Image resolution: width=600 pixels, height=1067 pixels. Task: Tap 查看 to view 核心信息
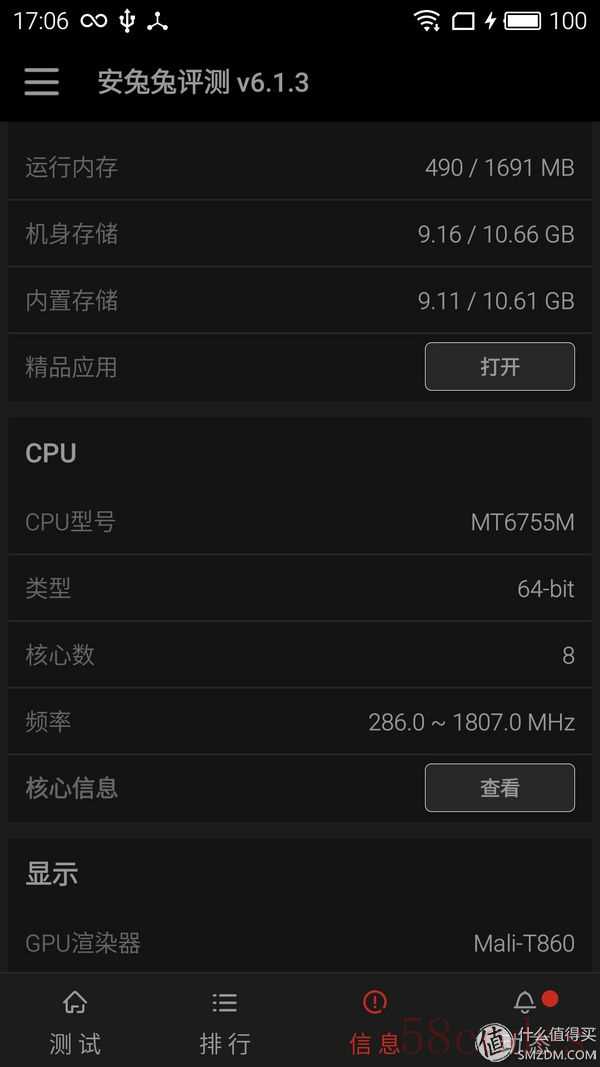(499, 787)
